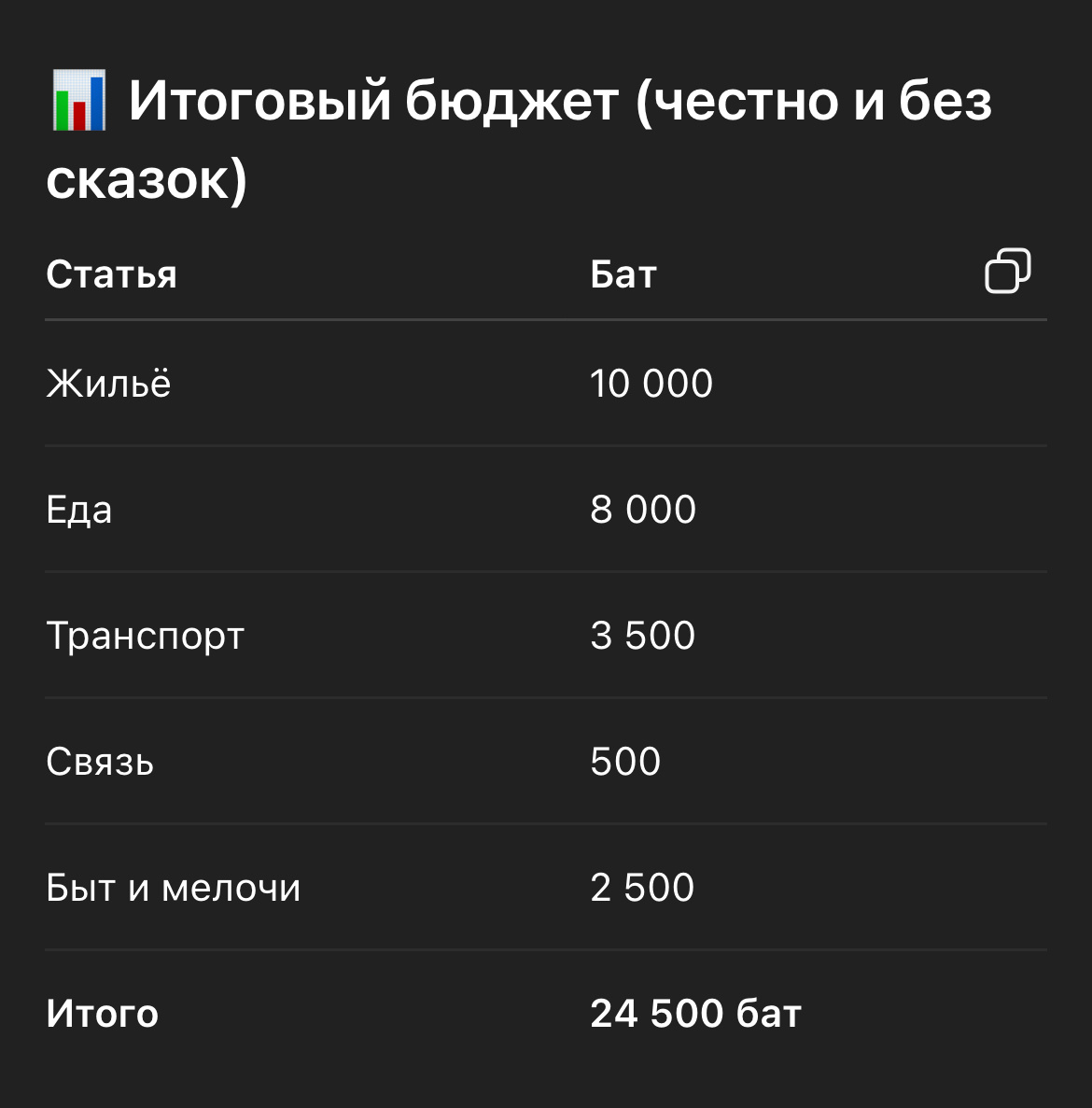The width and height of the screenshot is (1092, 1108).
Task: Click the total '24 500 бат'
Action: click(x=695, y=1012)
